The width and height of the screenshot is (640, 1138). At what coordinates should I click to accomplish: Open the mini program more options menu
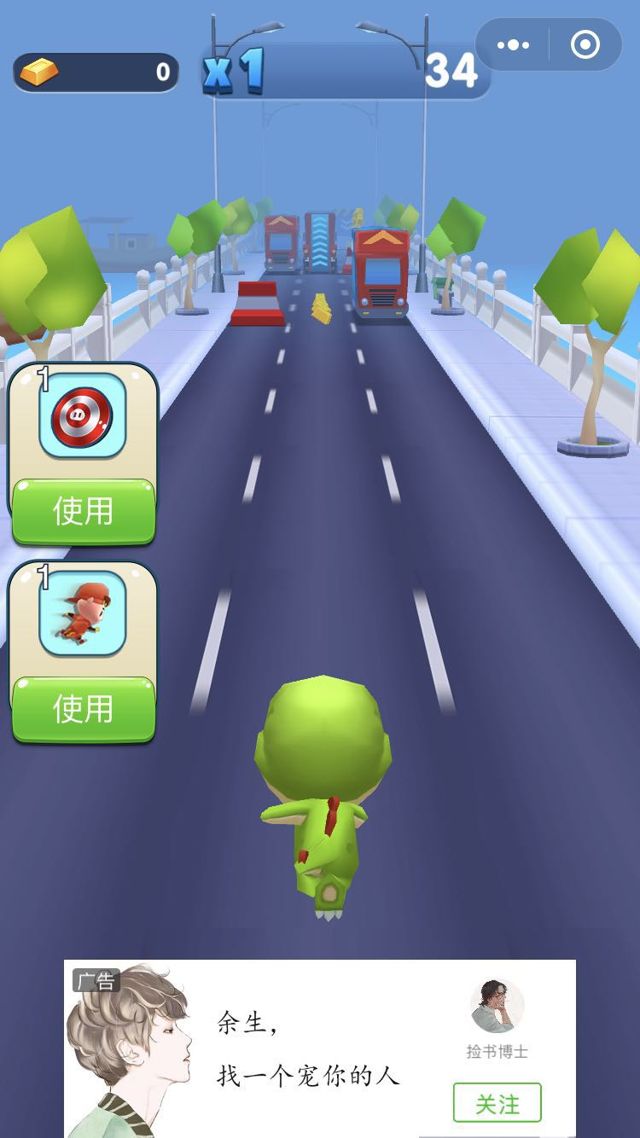pos(513,45)
